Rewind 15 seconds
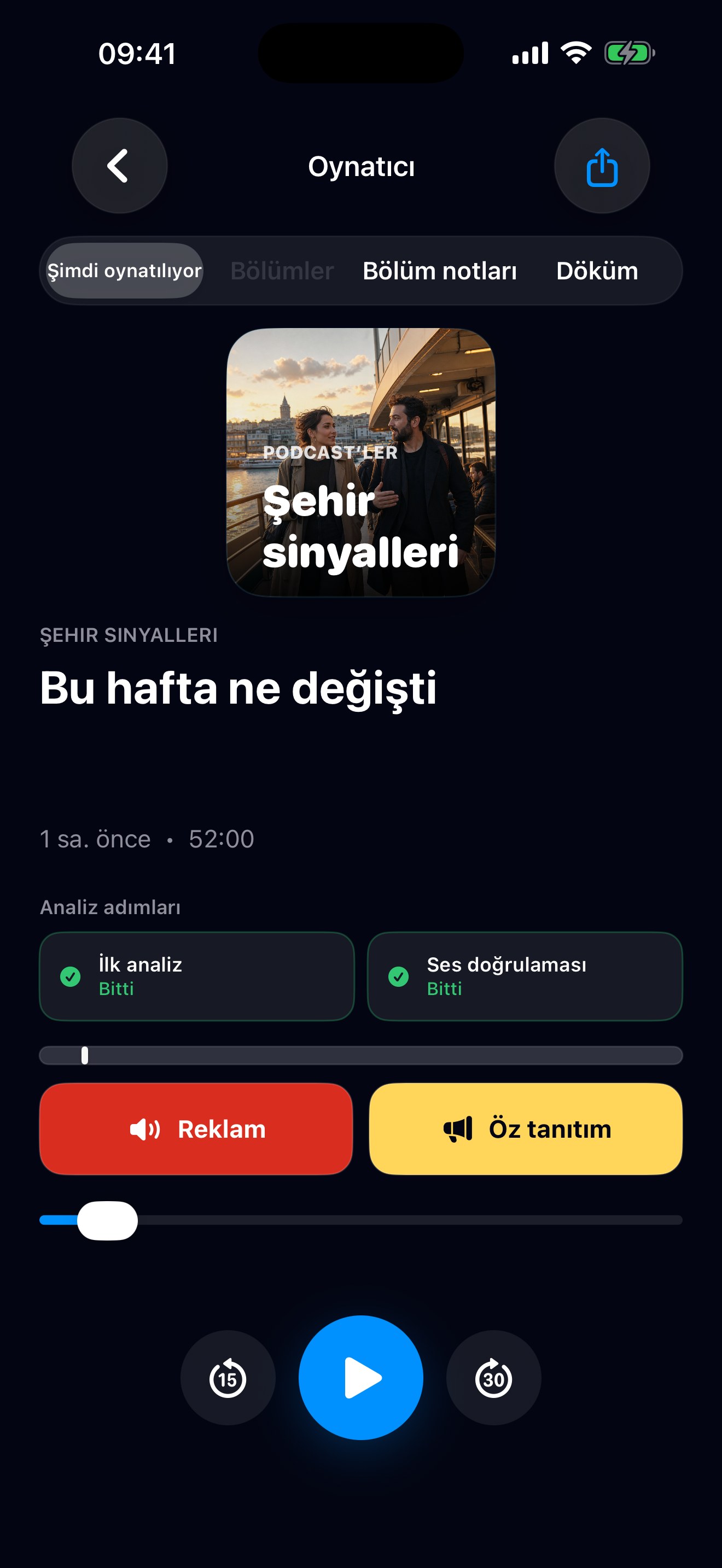Image resolution: width=722 pixels, height=1568 pixels. coord(228,1378)
